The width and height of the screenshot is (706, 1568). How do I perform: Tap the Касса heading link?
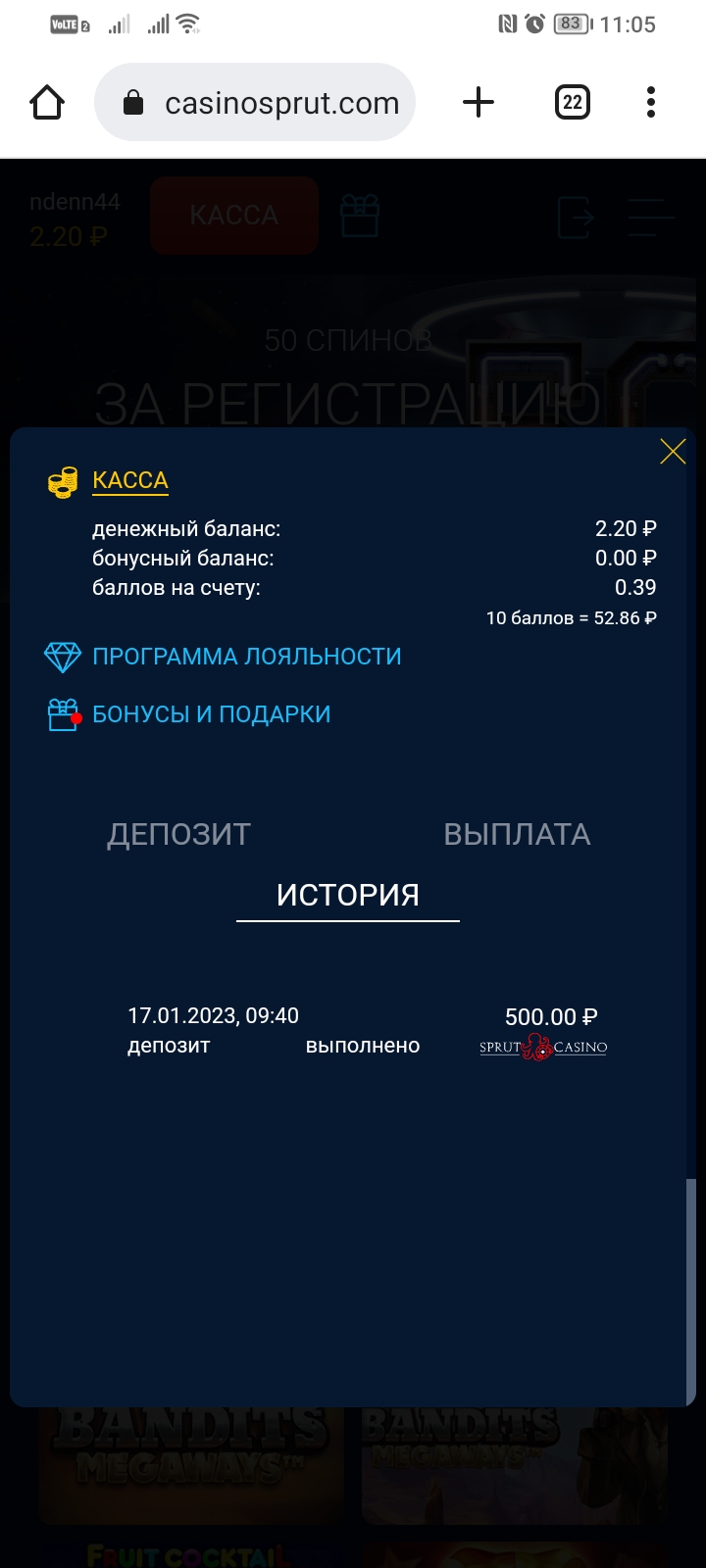pyautogui.click(x=130, y=480)
